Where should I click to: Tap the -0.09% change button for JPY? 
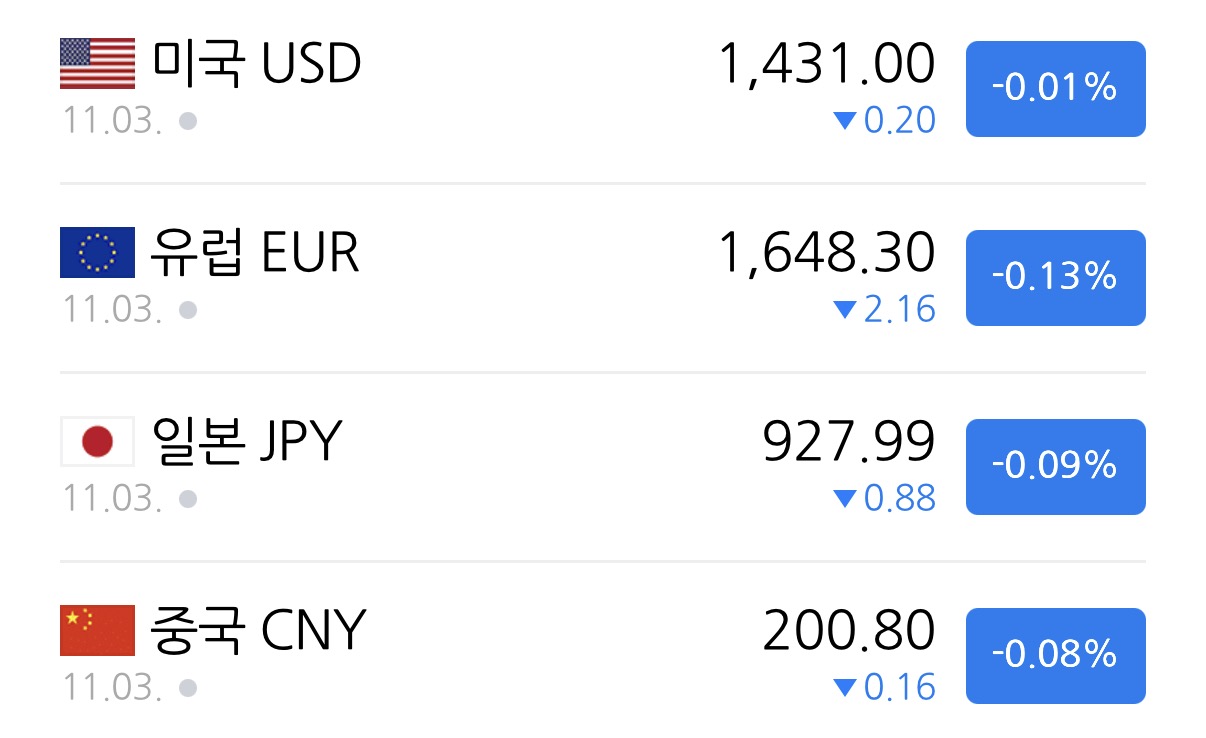pyautogui.click(x=1055, y=467)
